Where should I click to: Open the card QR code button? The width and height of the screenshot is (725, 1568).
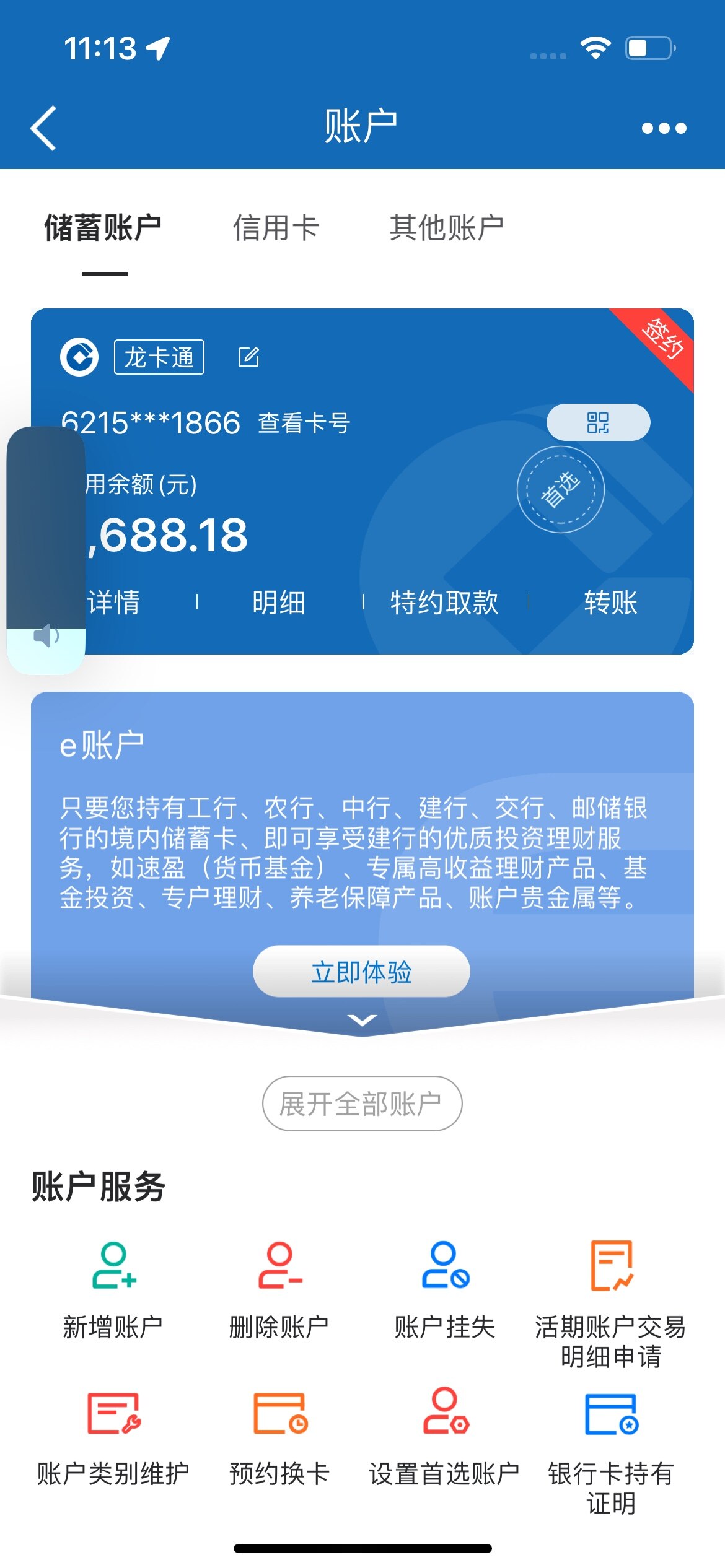pos(598,423)
